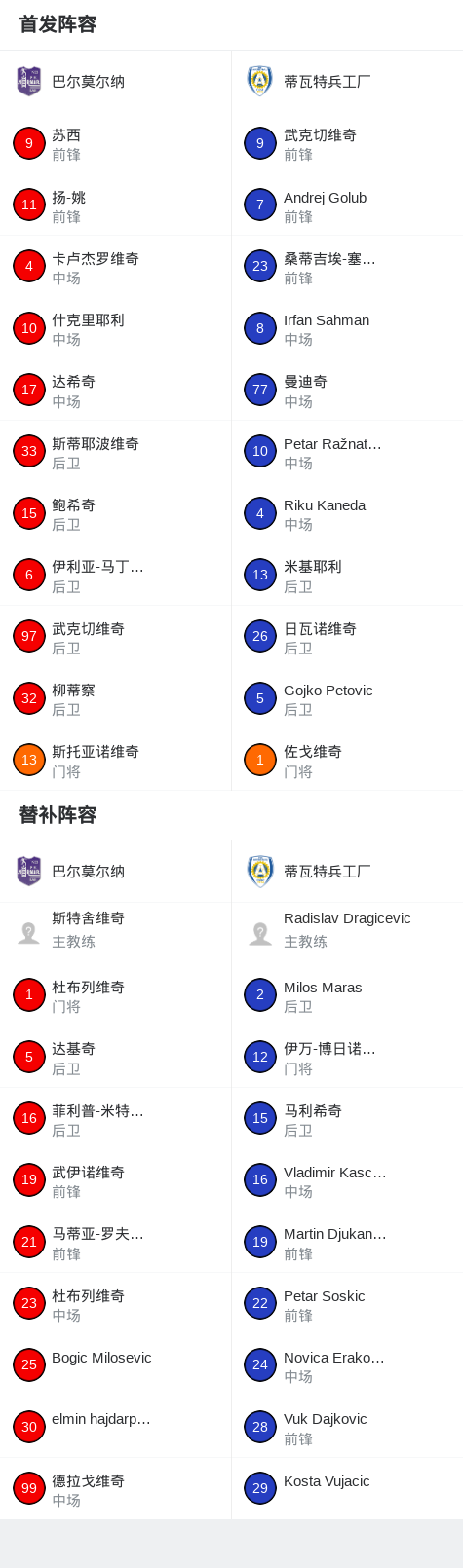Open substitute Bogic Milosevic's profile
The height and width of the screenshot is (1568, 463).
tap(115, 1366)
